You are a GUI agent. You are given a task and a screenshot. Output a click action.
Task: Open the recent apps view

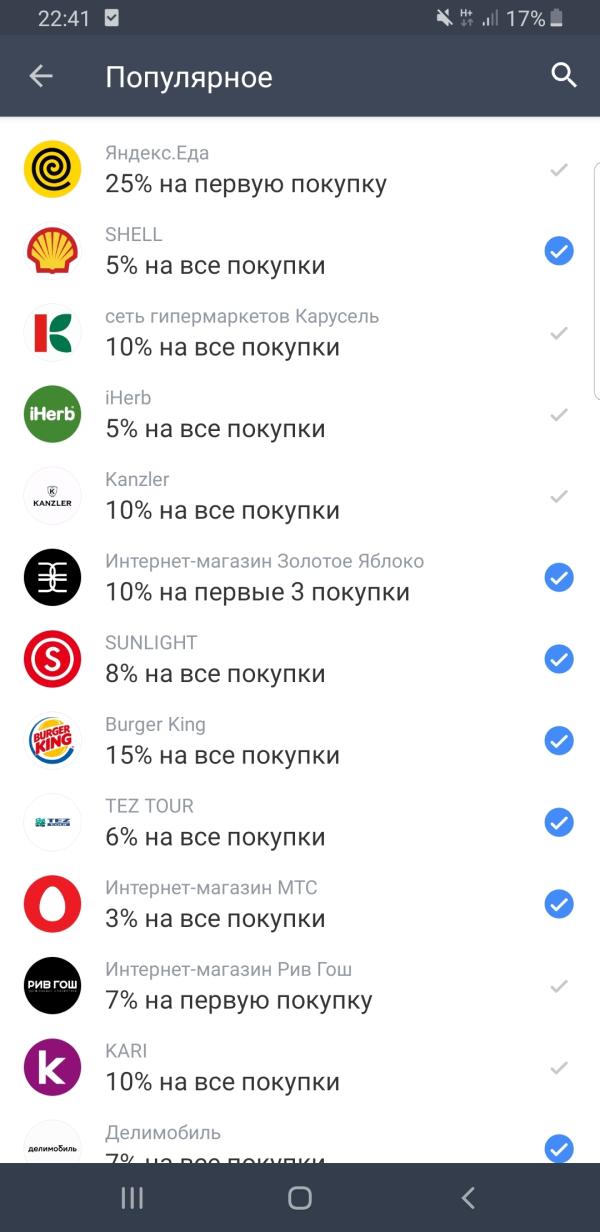click(132, 1198)
